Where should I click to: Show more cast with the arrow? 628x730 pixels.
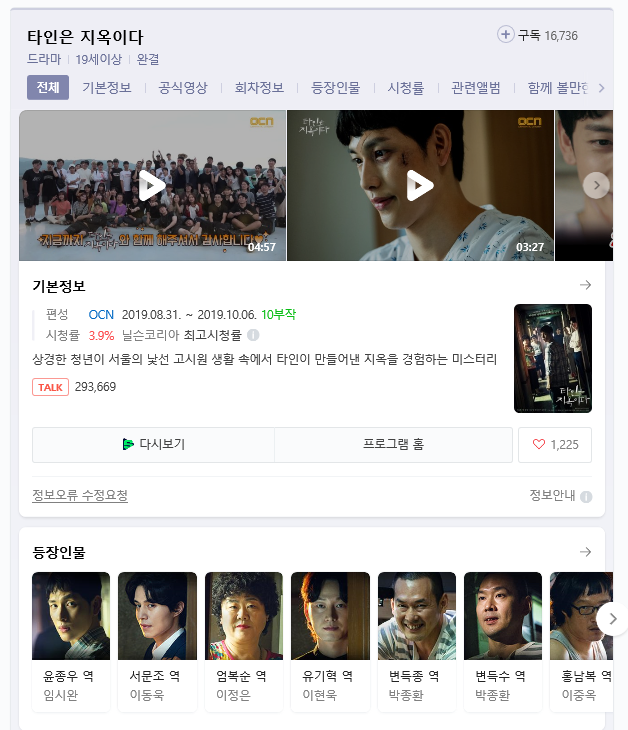pos(613,619)
